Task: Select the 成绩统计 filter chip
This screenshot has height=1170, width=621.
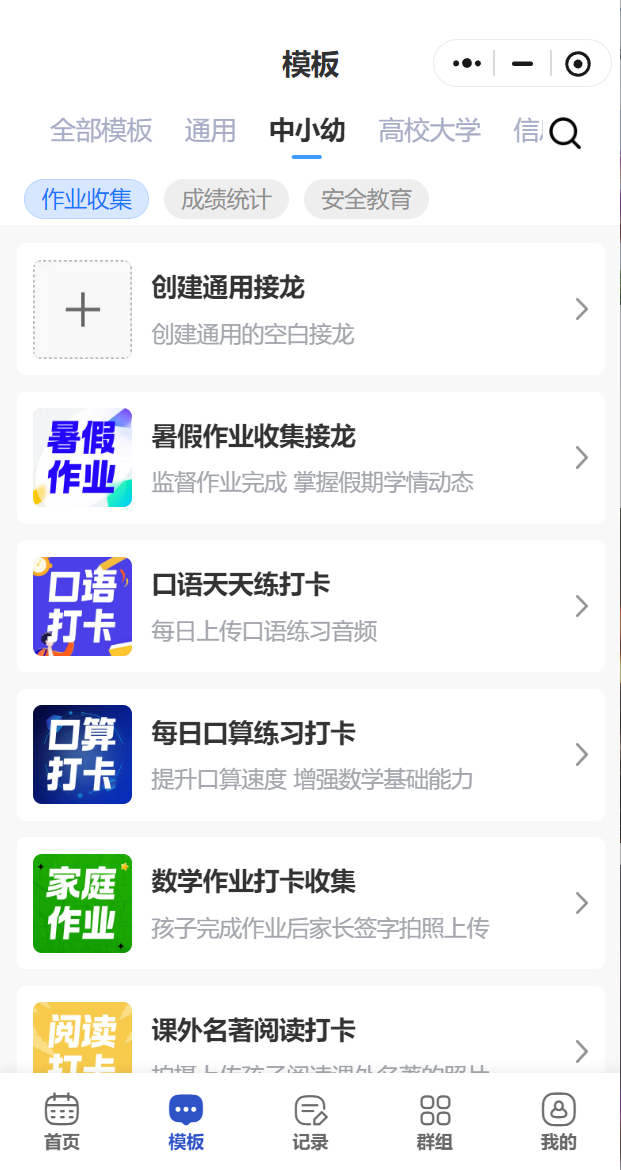Action: (226, 199)
